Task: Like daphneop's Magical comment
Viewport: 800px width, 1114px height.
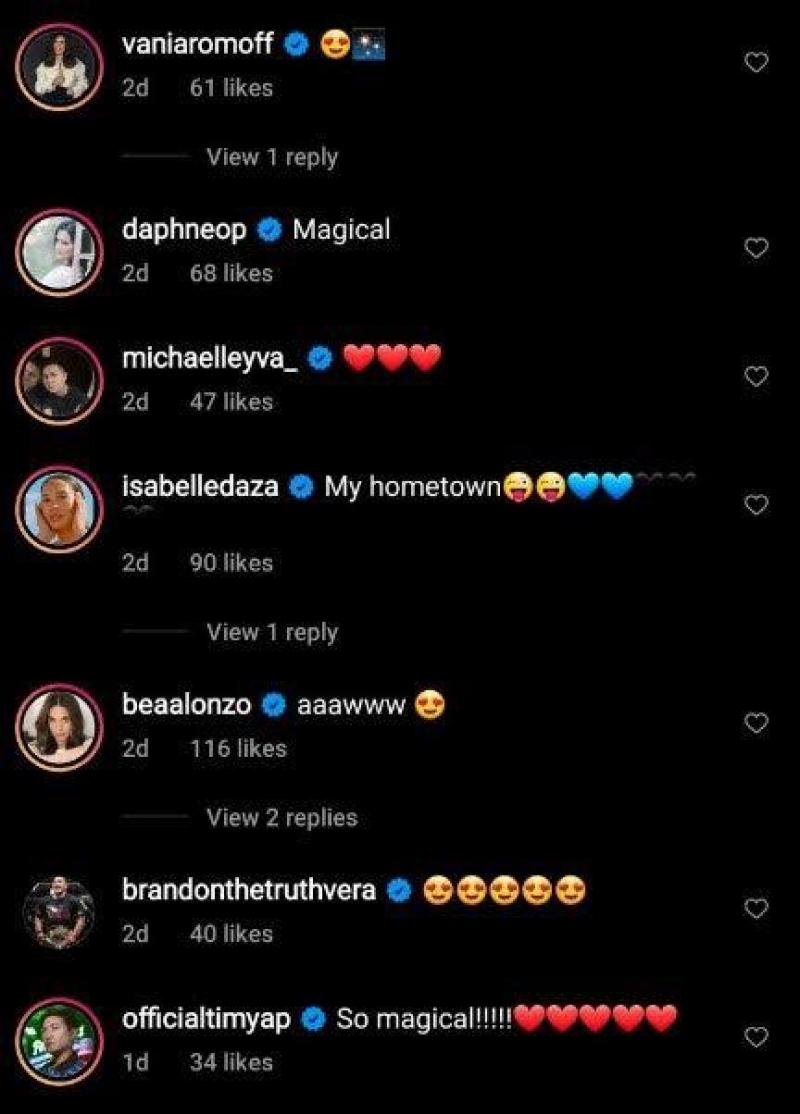Action: [x=757, y=248]
